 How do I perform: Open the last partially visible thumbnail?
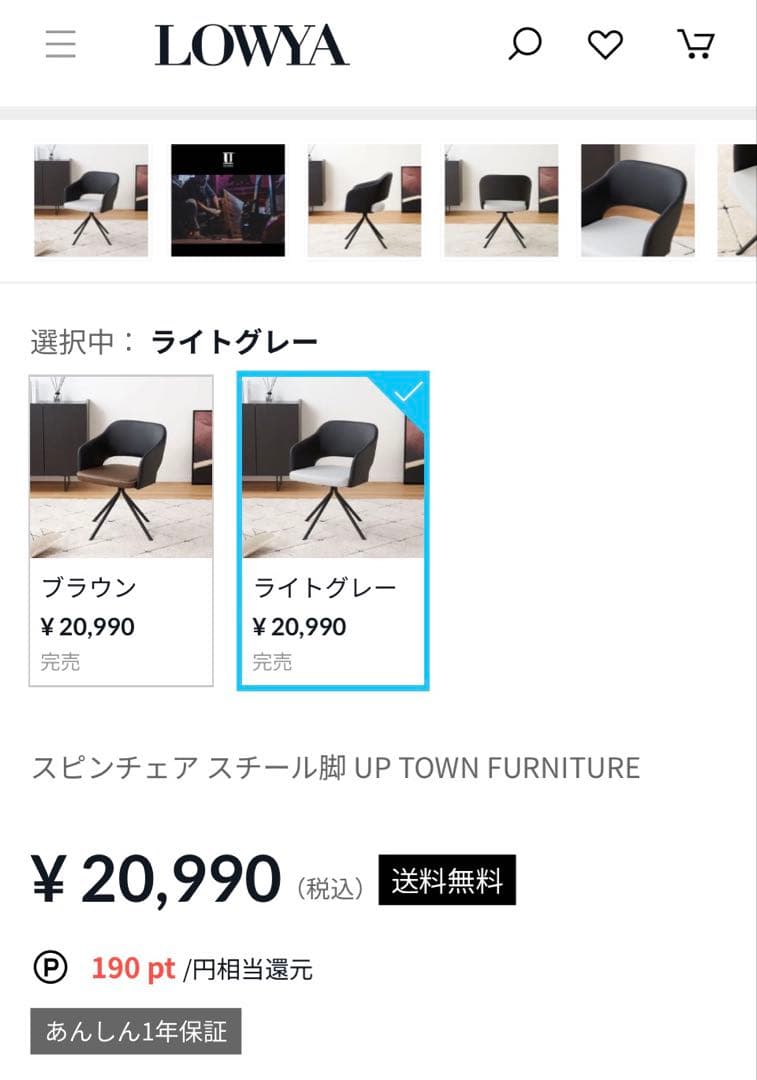(x=740, y=199)
